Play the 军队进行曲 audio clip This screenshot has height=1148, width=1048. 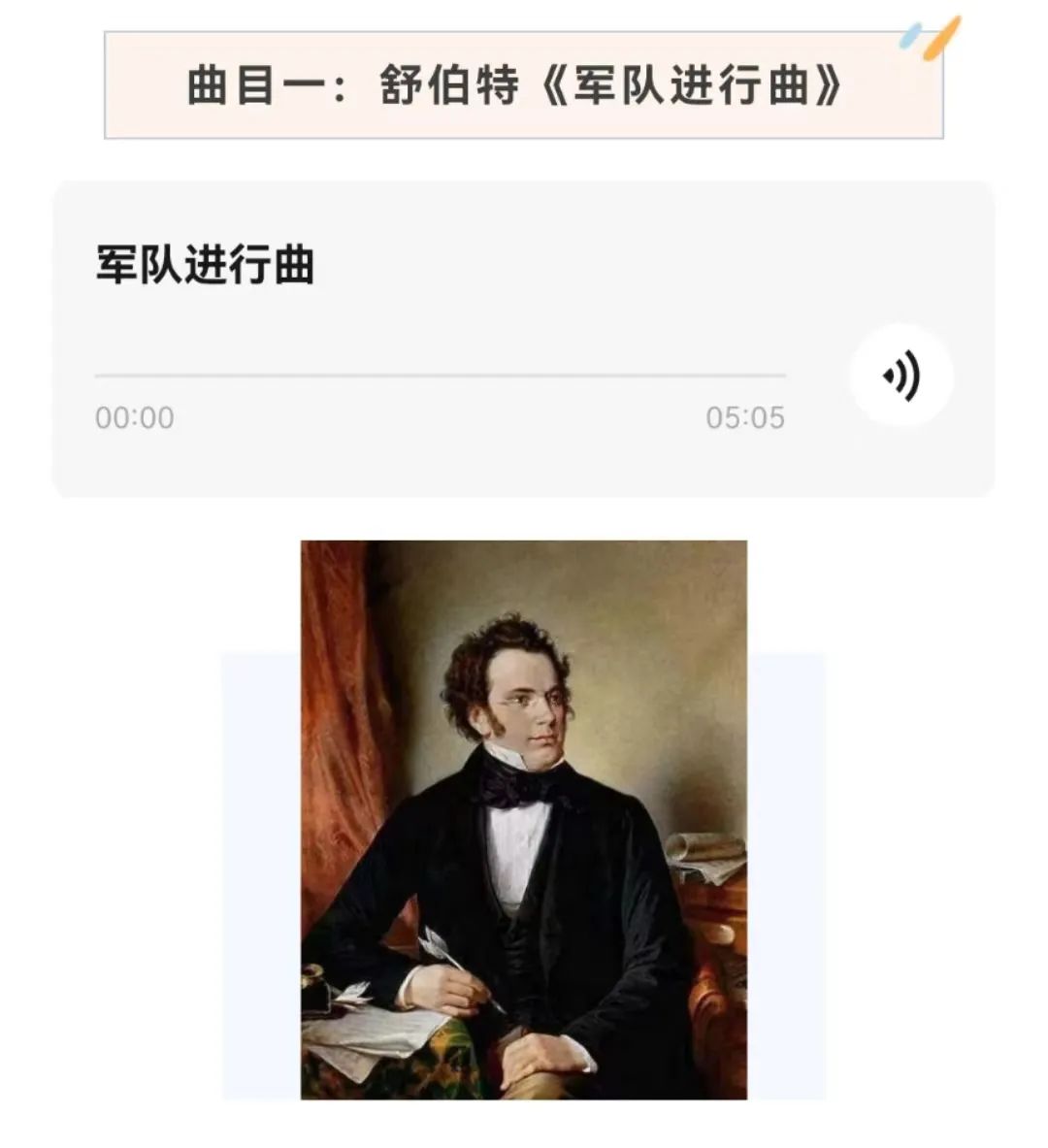pos(901,376)
